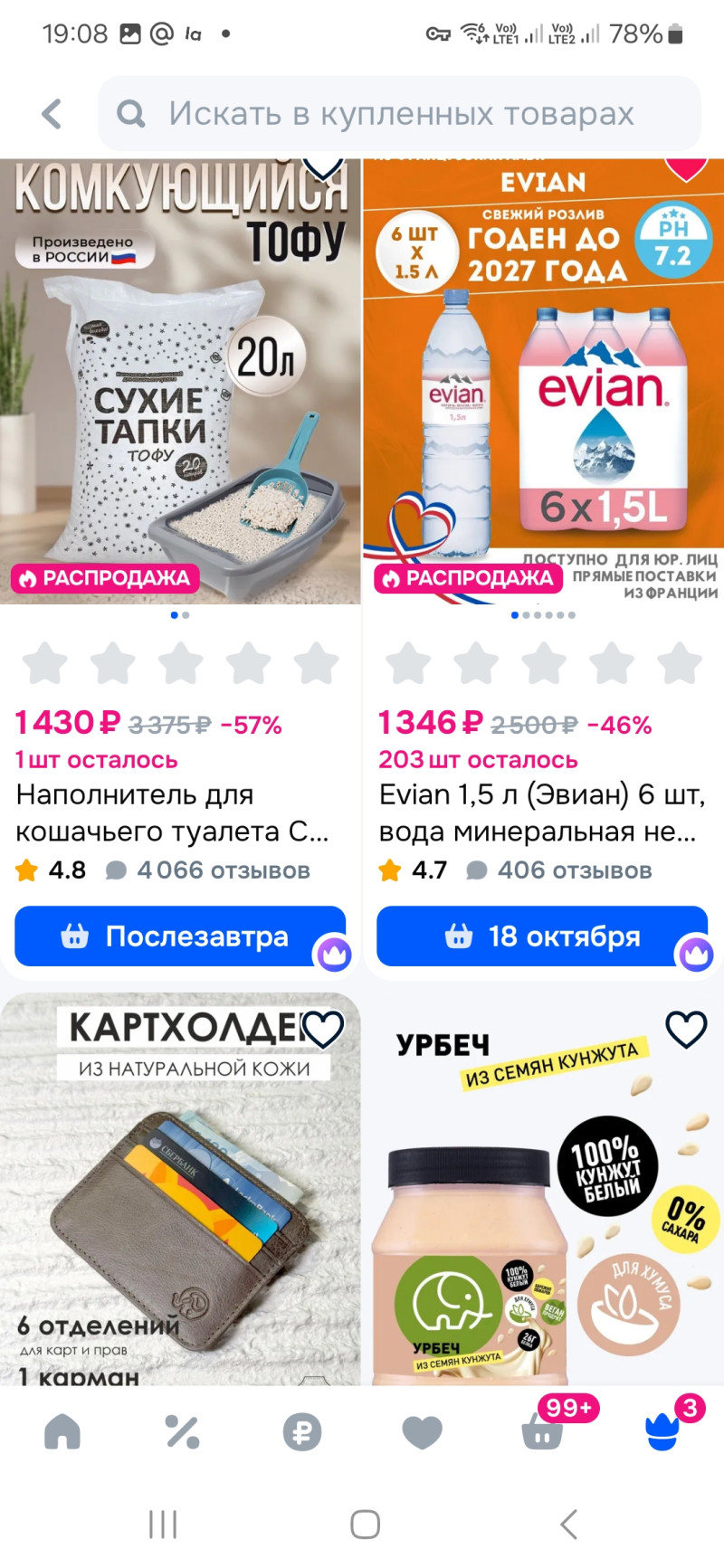Screen dimensions: 724x1568
Task: Switch to the Home tab
Action: [62, 1432]
